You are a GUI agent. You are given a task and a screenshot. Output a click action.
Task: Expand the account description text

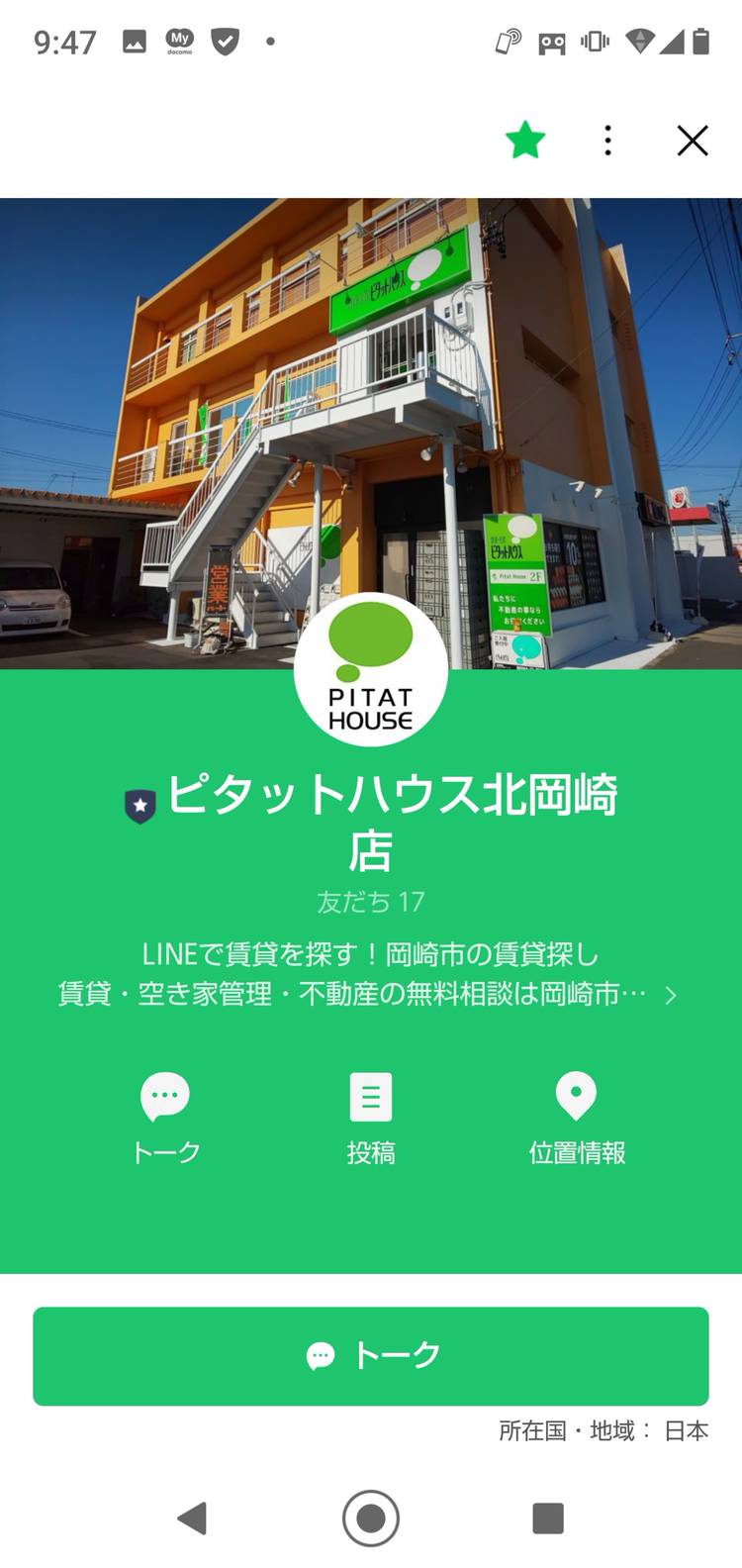[x=670, y=995]
